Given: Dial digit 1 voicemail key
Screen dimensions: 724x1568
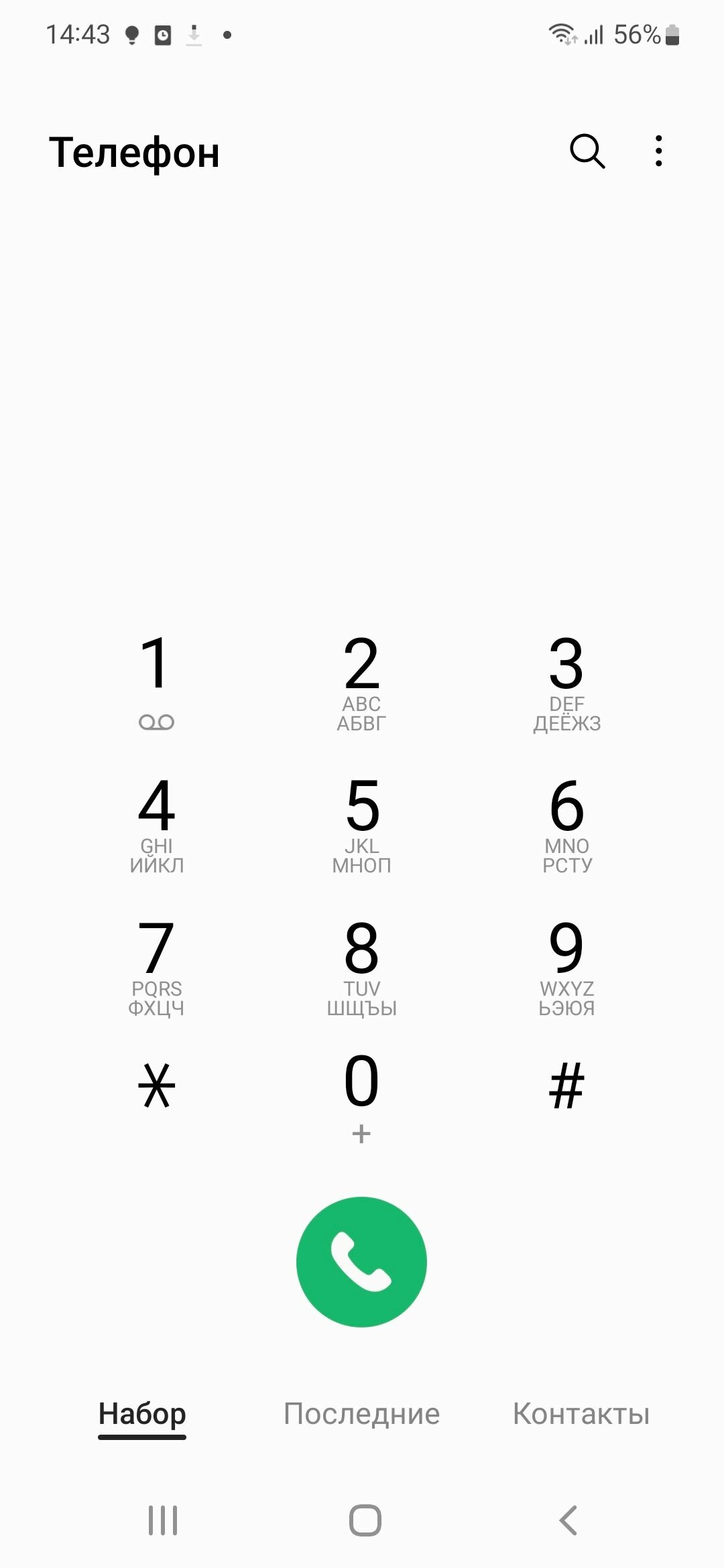Looking at the screenshot, I should tap(156, 683).
